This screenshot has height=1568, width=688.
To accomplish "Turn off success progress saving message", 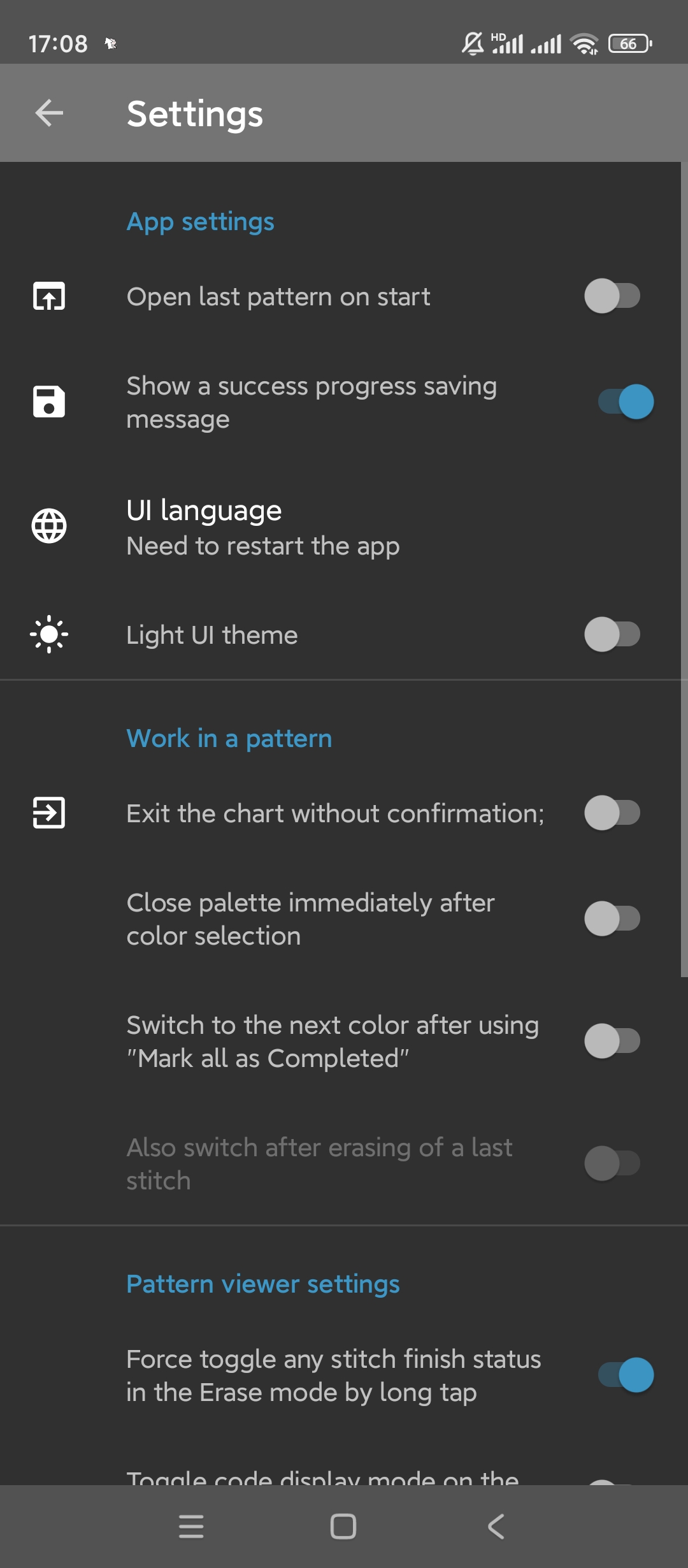I will pyautogui.click(x=626, y=402).
